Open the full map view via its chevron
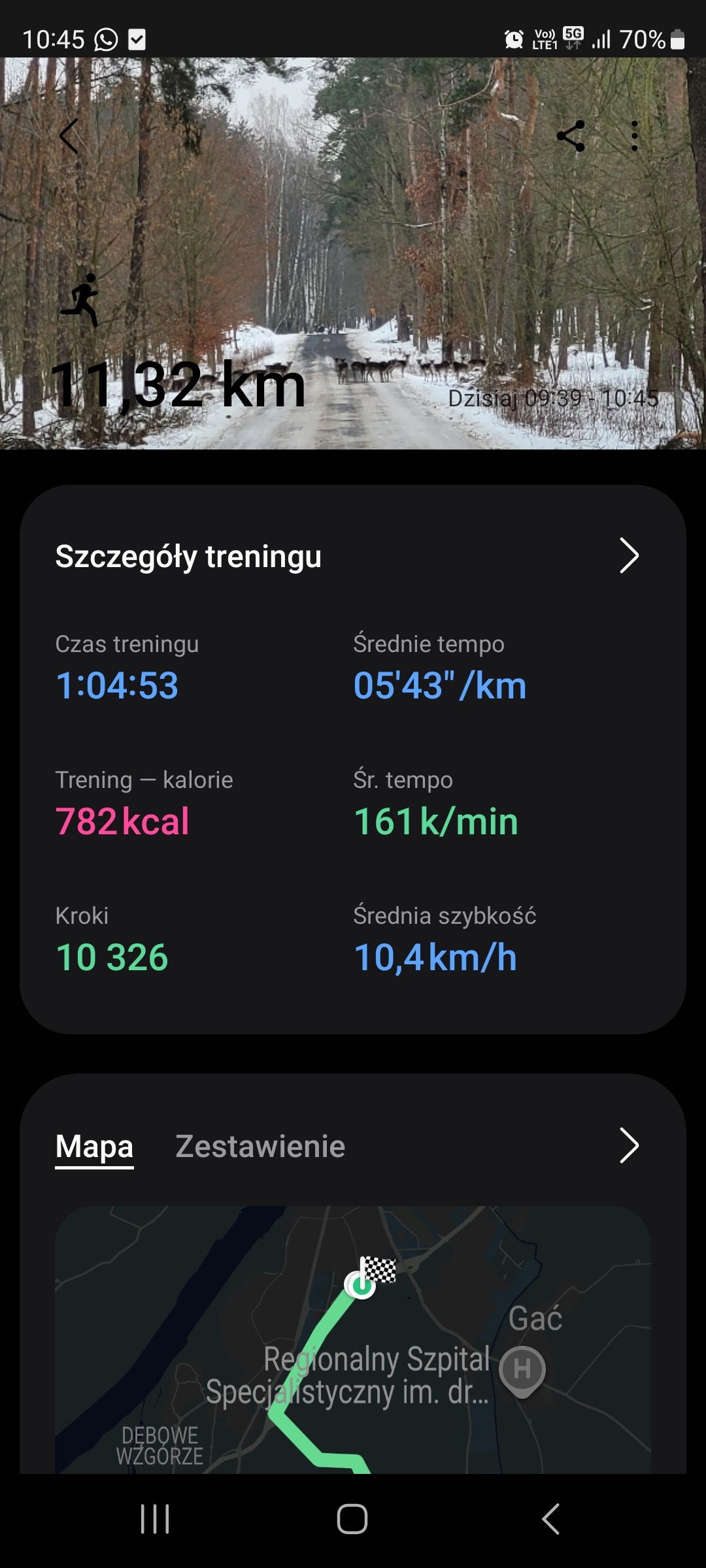Image resolution: width=706 pixels, height=1568 pixels. [630, 1145]
